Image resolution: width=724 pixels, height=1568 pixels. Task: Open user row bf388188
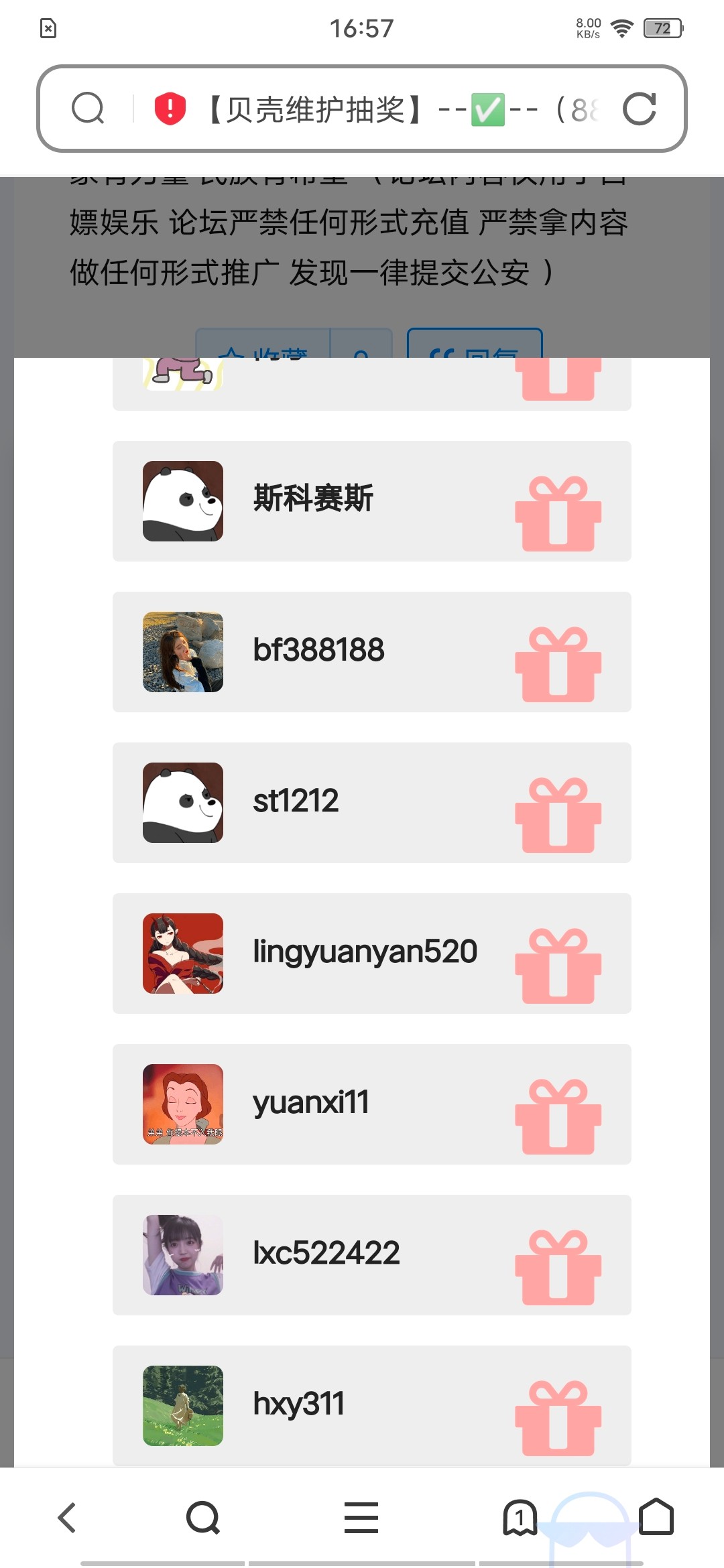(318, 651)
